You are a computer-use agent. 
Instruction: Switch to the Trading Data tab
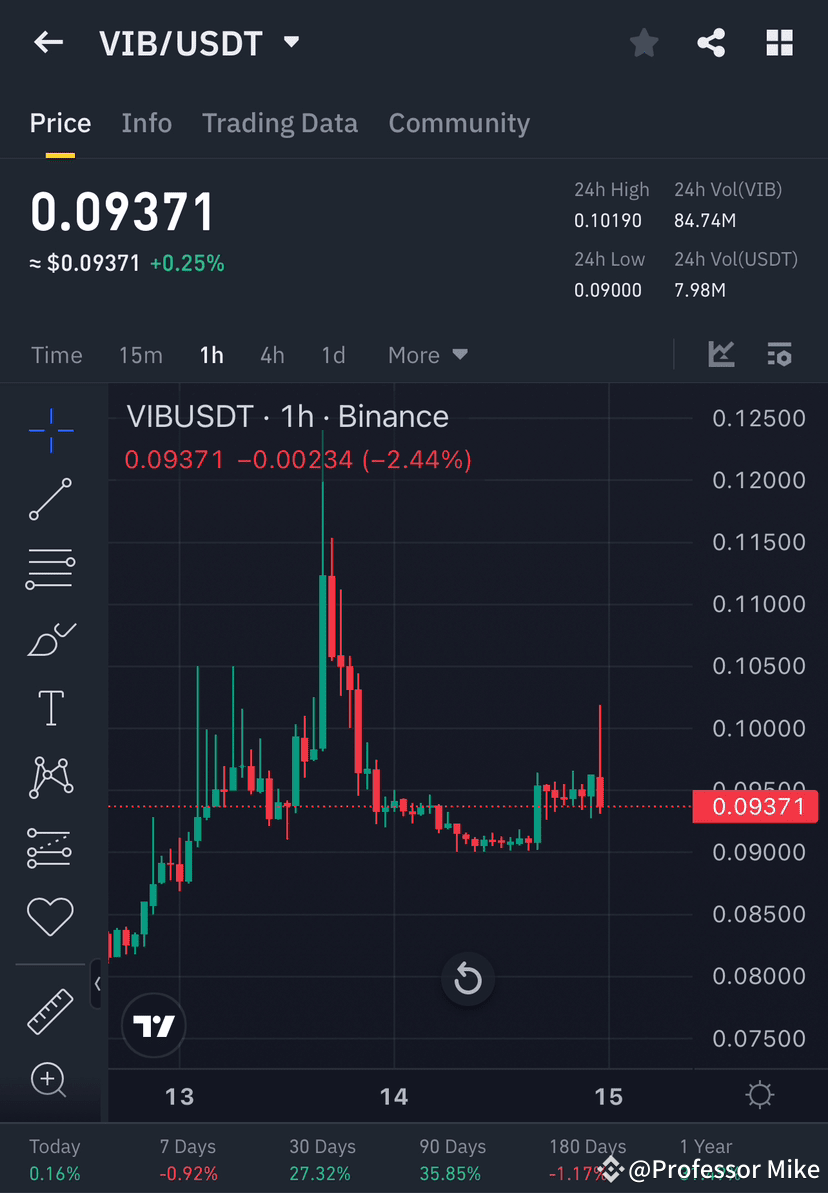click(x=280, y=122)
